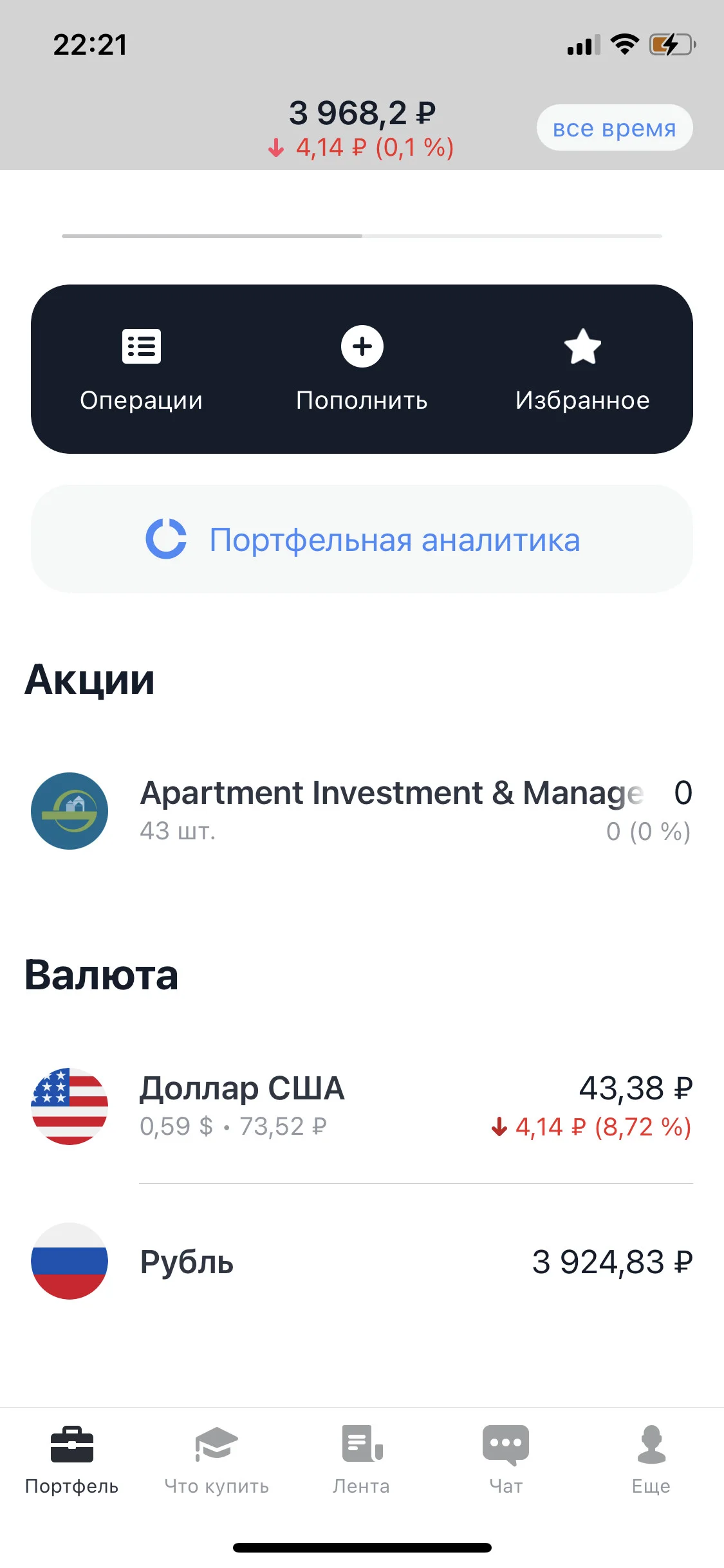Open Операции list
Viewport: 724px width, 1568px height.
pos(141,369)
